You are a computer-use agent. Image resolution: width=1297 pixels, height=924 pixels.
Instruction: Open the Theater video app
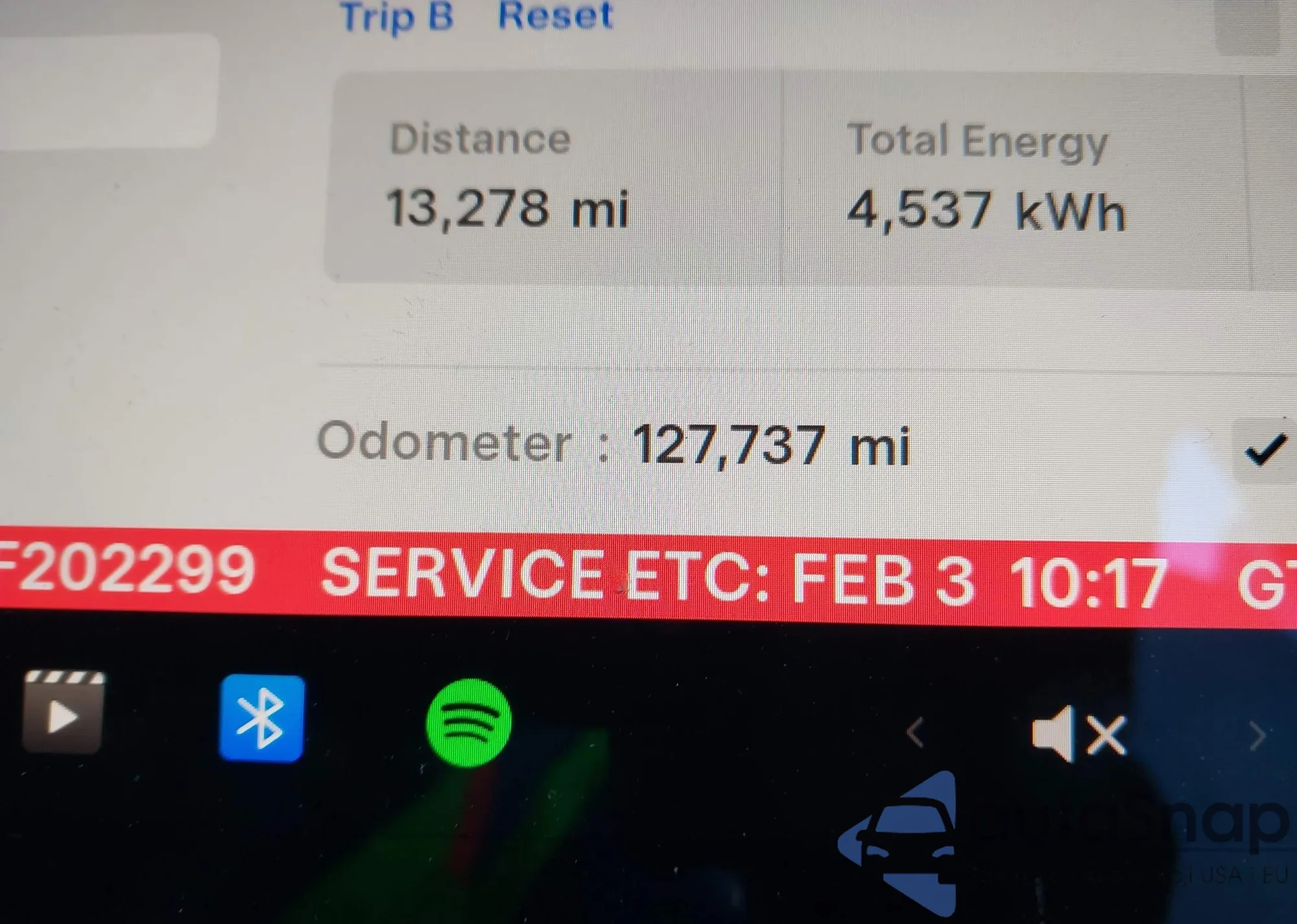pos(63,712)
